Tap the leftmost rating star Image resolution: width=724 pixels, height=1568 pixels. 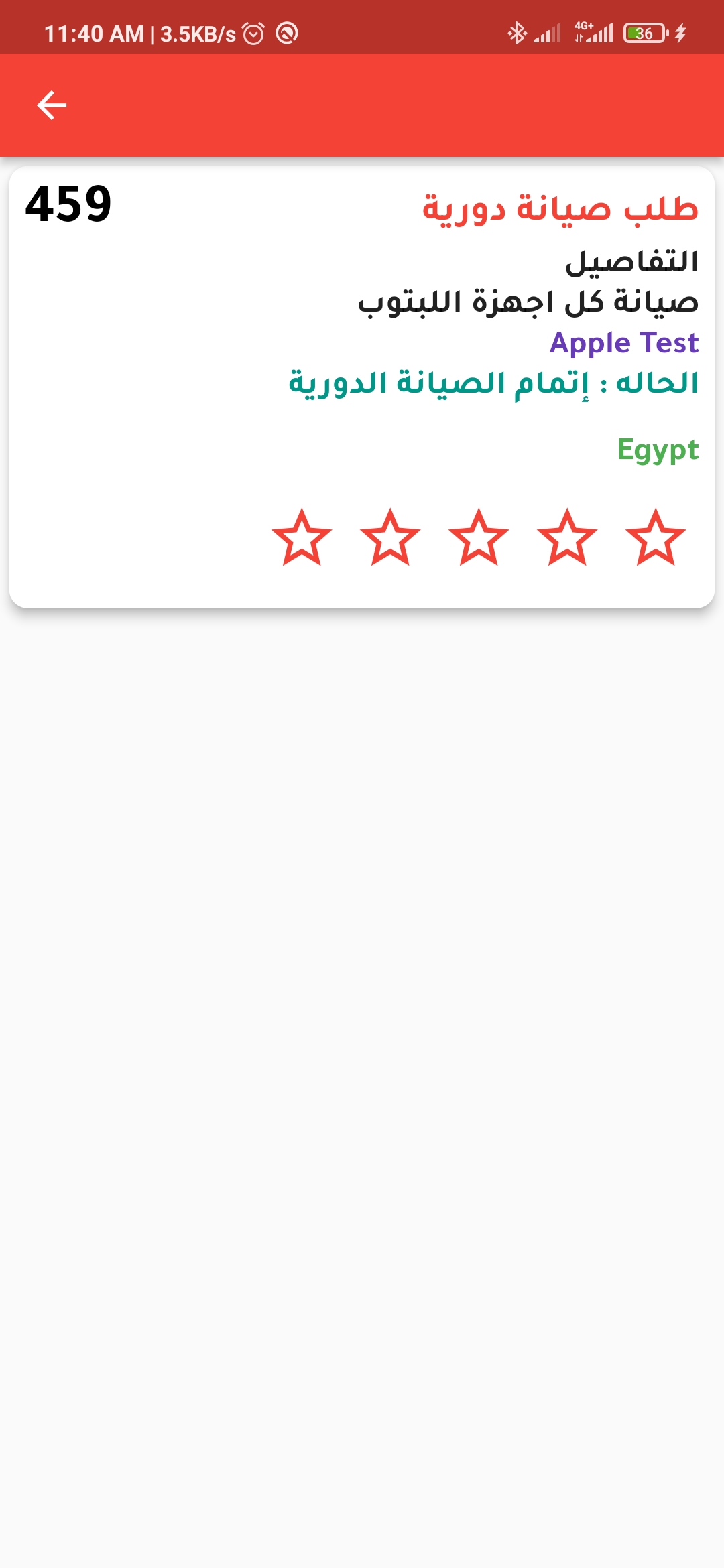[x=302, y=537]
